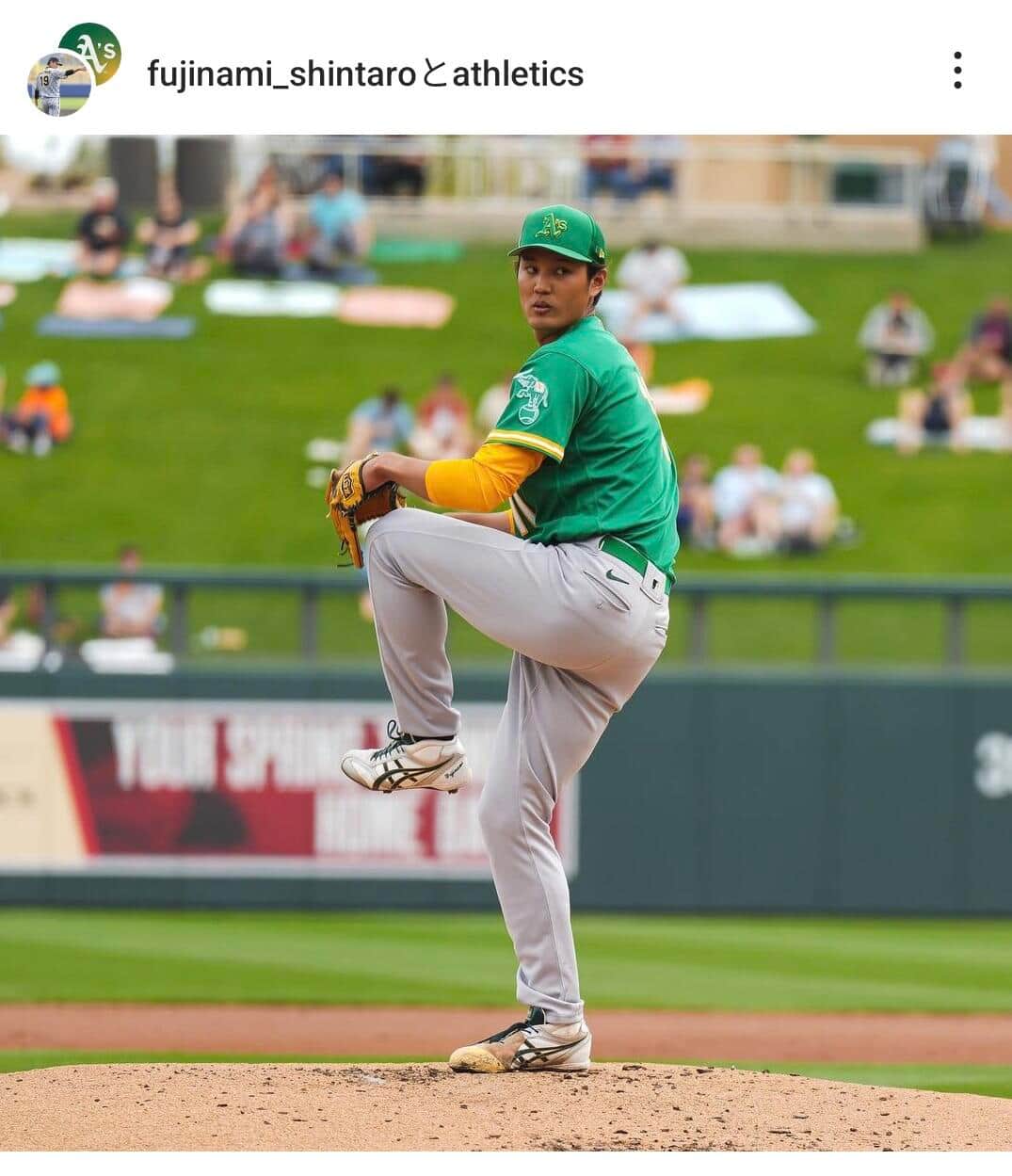Open fujinami_shintaro's profile from the username
1012x1176 pixels.
coord(281,74)
